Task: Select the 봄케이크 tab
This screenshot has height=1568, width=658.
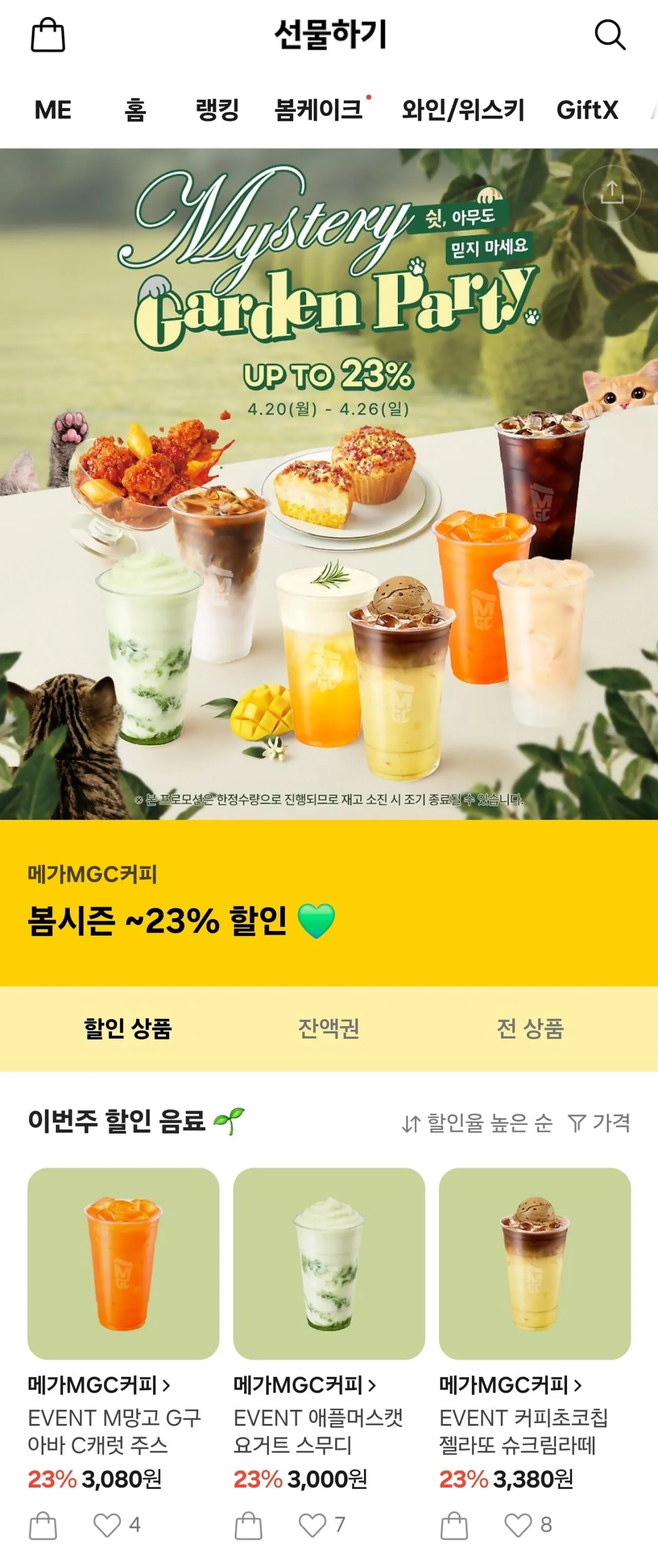Action: [x=318, y=110]
